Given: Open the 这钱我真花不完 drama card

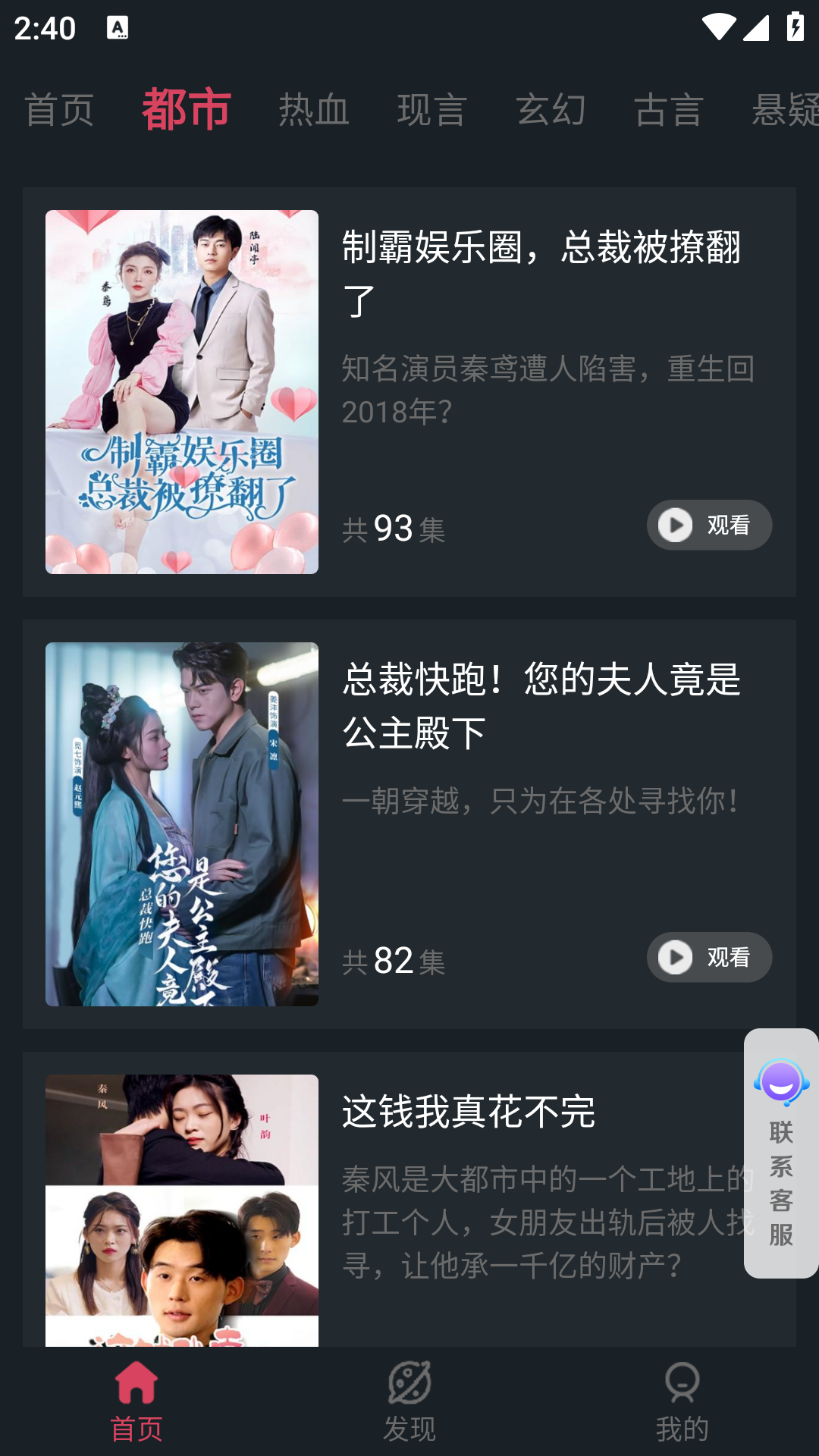Looking at the screenshot, I should point(469,1112).
